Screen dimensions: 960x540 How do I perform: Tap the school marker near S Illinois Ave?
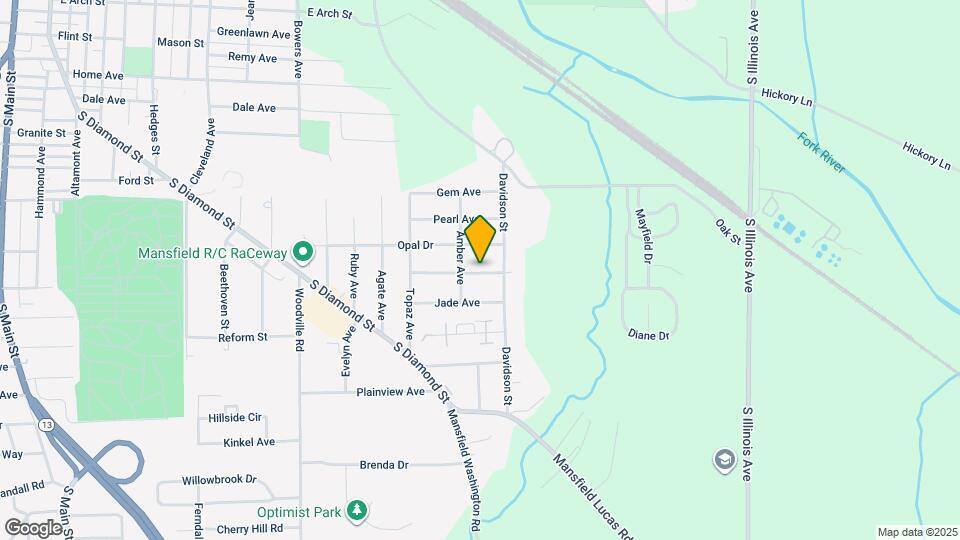coord(723,460)
